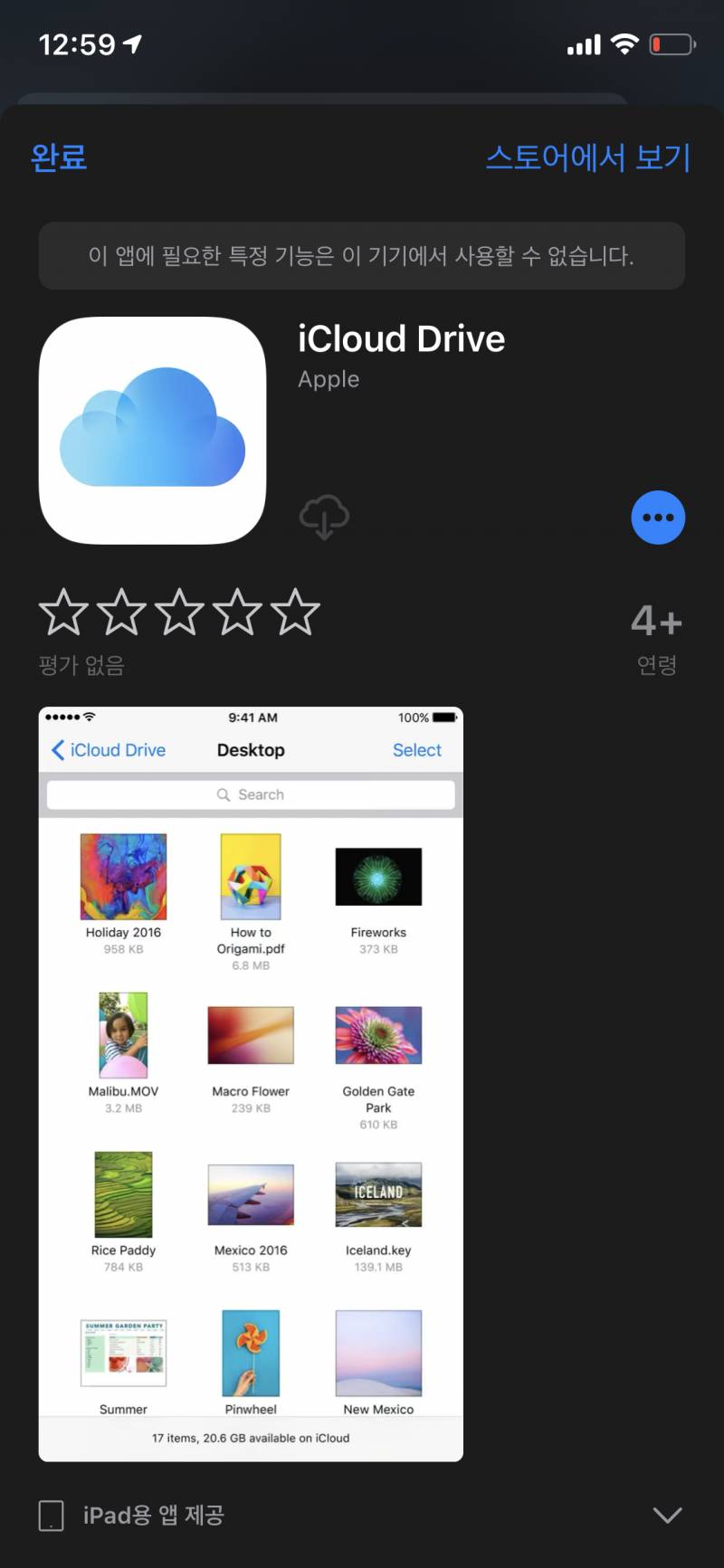Expand the iPad용 앱 제공 section
The width and height of the screenshot is (724, 1568).
point(667,1515)
